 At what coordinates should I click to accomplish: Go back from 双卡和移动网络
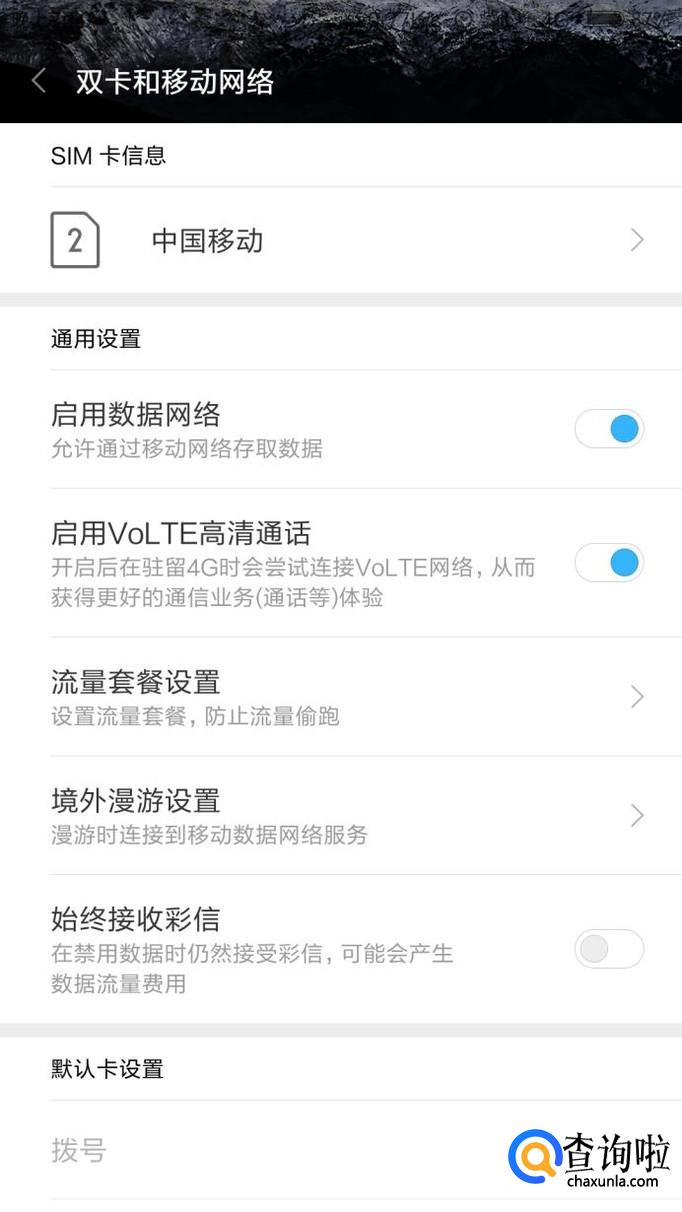click(x=39, y=82)
